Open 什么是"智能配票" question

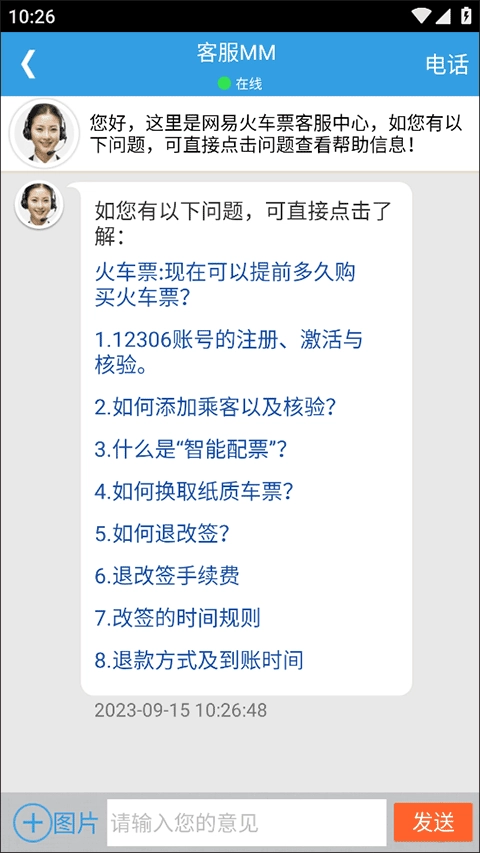[190, 449]
